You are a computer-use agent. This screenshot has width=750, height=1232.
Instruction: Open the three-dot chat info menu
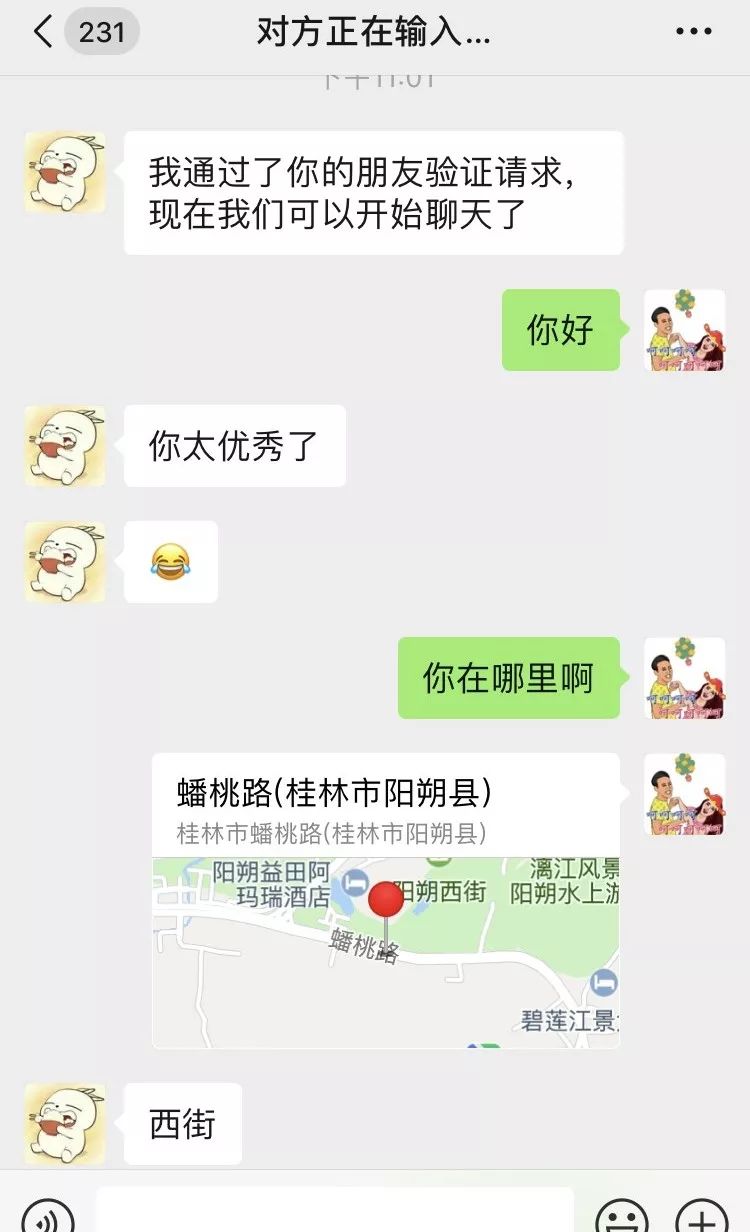point(693,33)
